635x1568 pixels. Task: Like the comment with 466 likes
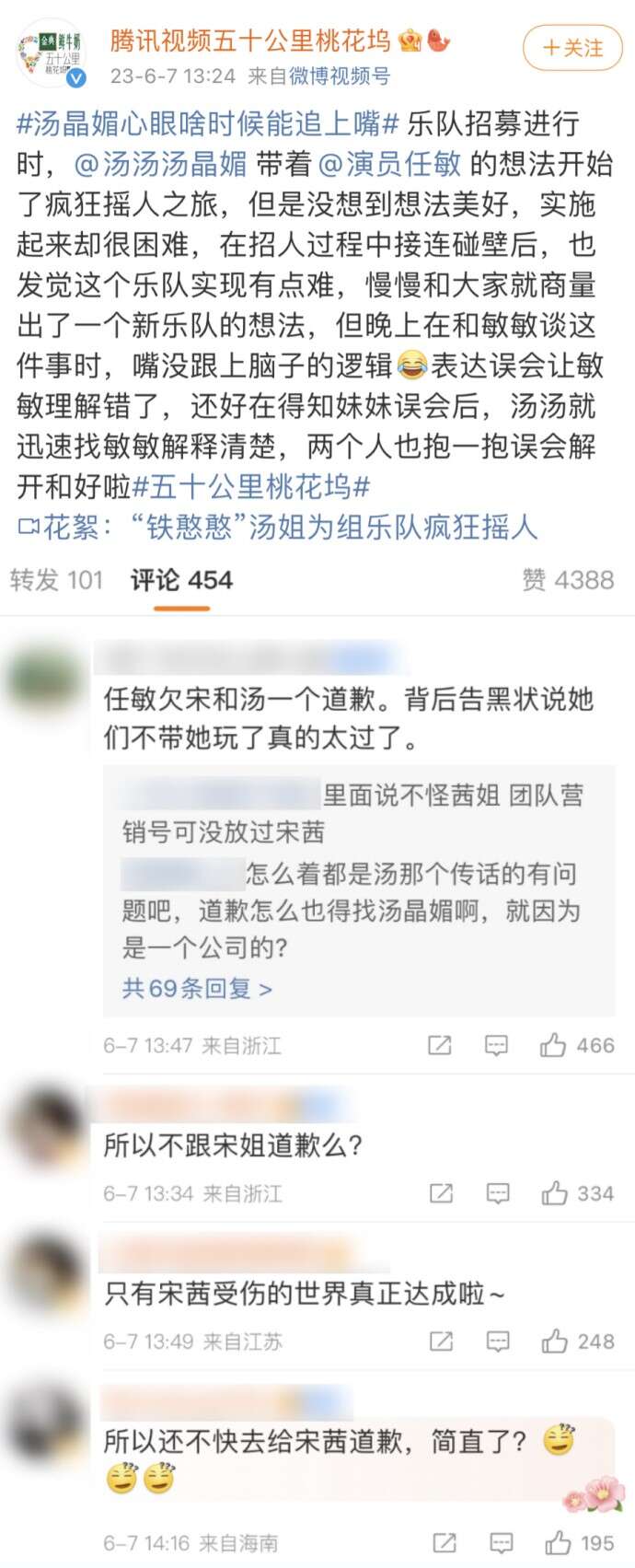coord(553,1045)
